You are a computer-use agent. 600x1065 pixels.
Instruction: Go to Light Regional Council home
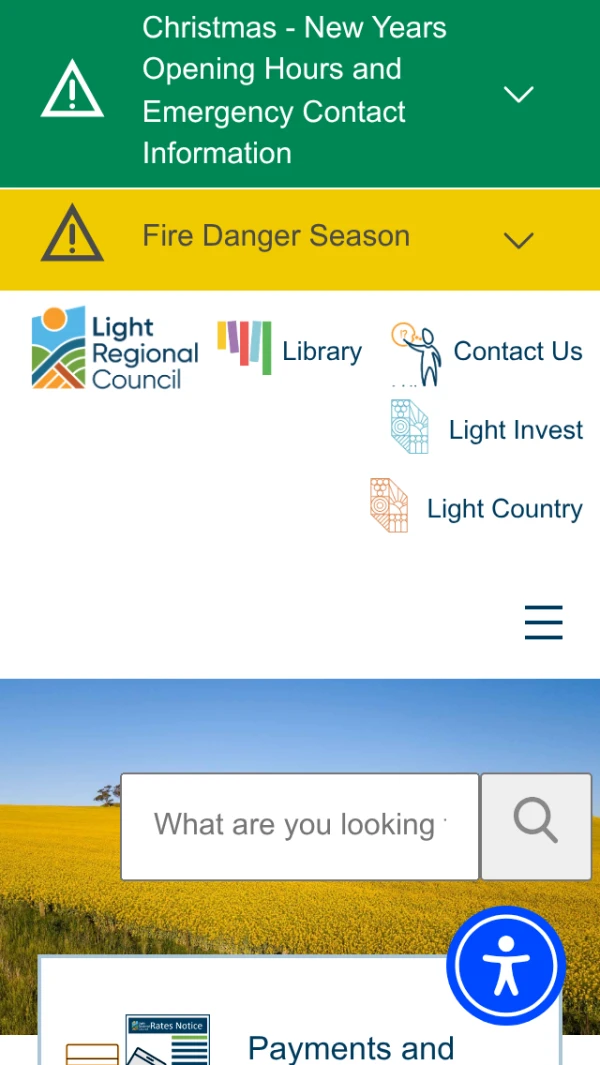click(115, 348)
